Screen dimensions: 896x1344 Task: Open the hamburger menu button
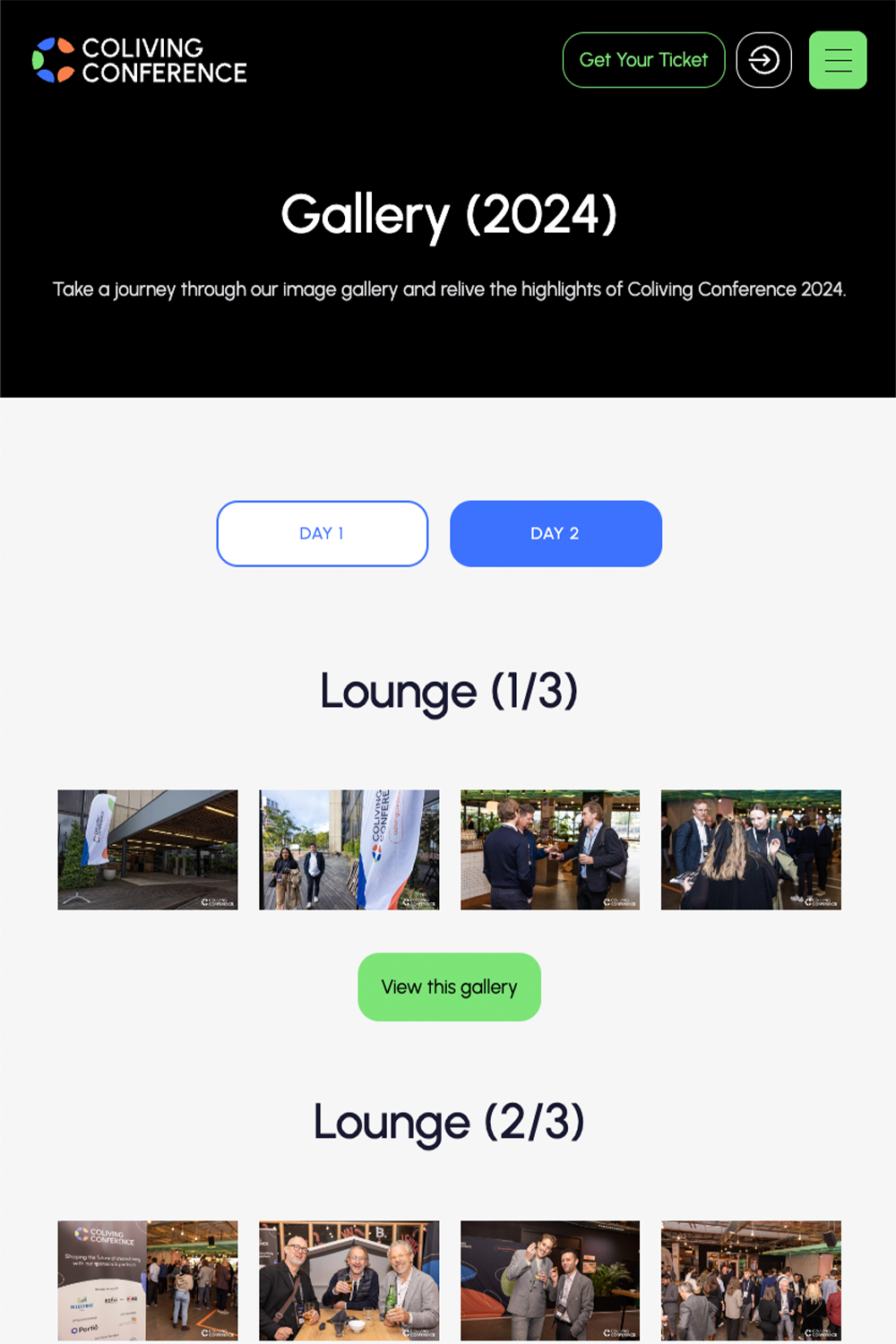pyautogui.click(x=837, y=60)
